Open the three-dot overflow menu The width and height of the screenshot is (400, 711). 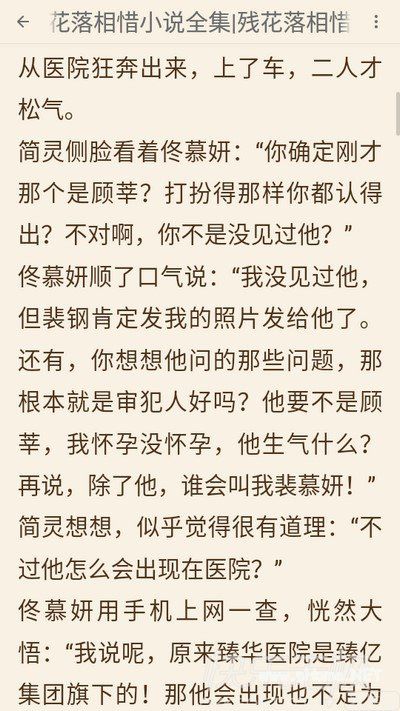pyautogui.click(x=376, y=22)
